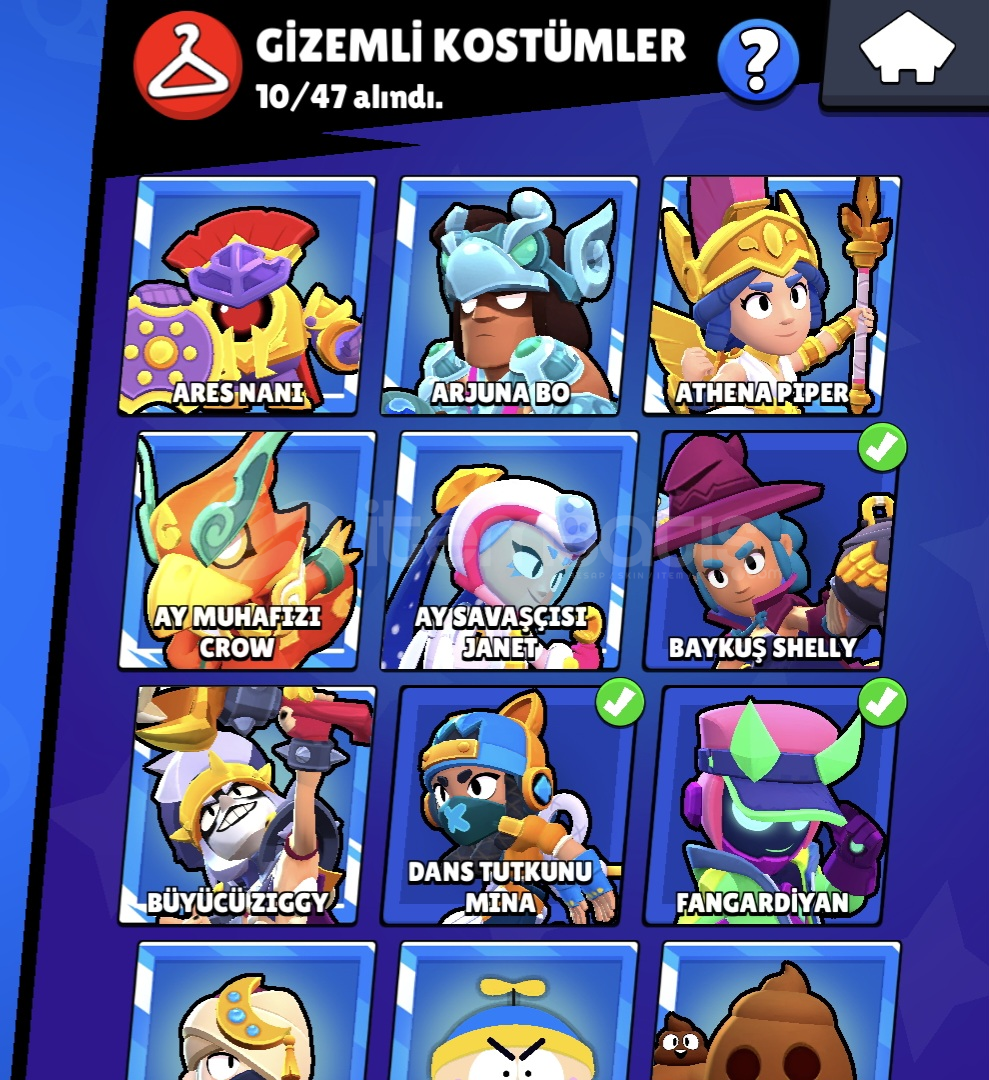Open the Arjuna Bo skin card

pos(509,295)
